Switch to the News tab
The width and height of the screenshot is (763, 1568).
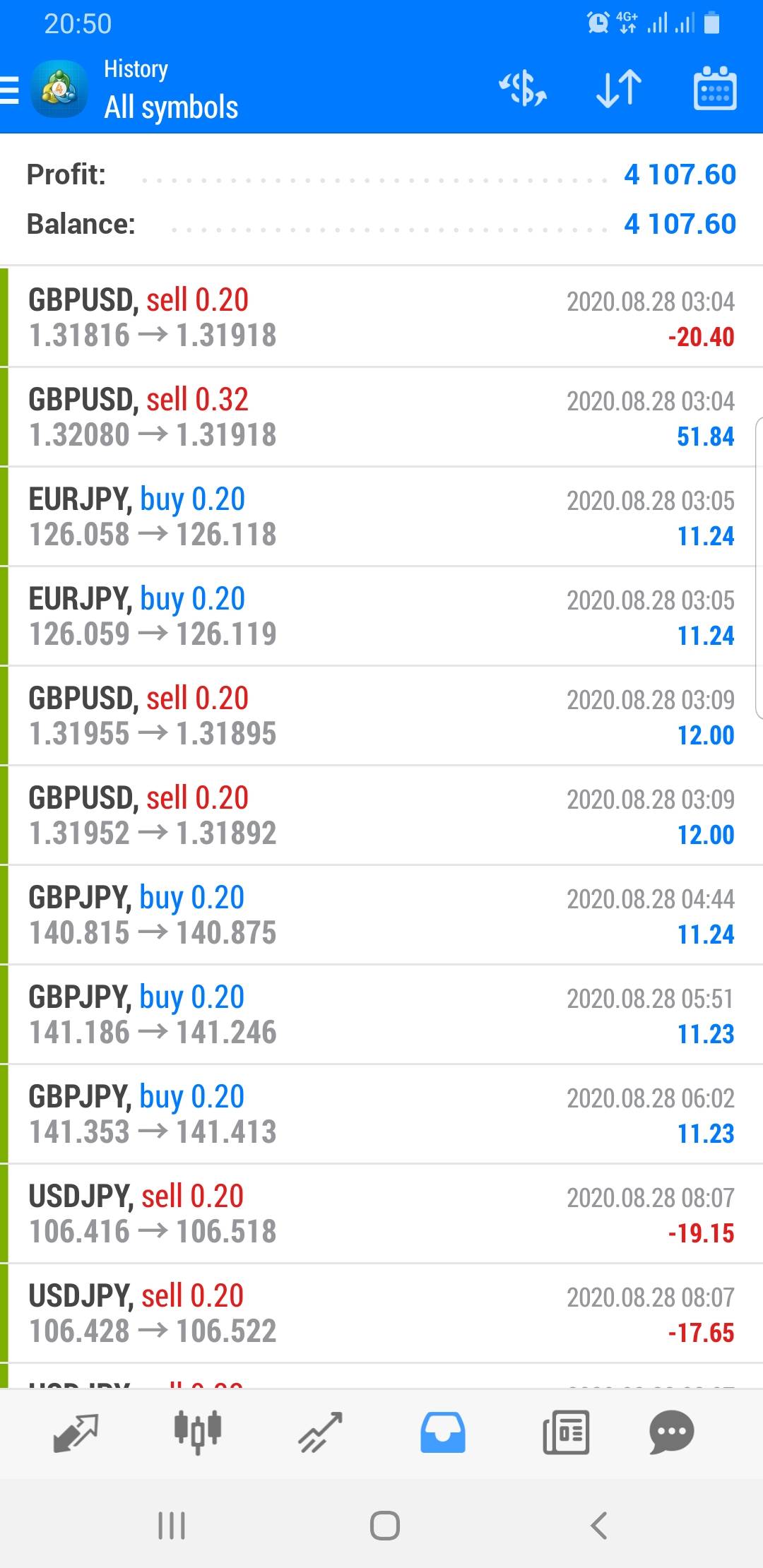click(x=565, y=1432)
